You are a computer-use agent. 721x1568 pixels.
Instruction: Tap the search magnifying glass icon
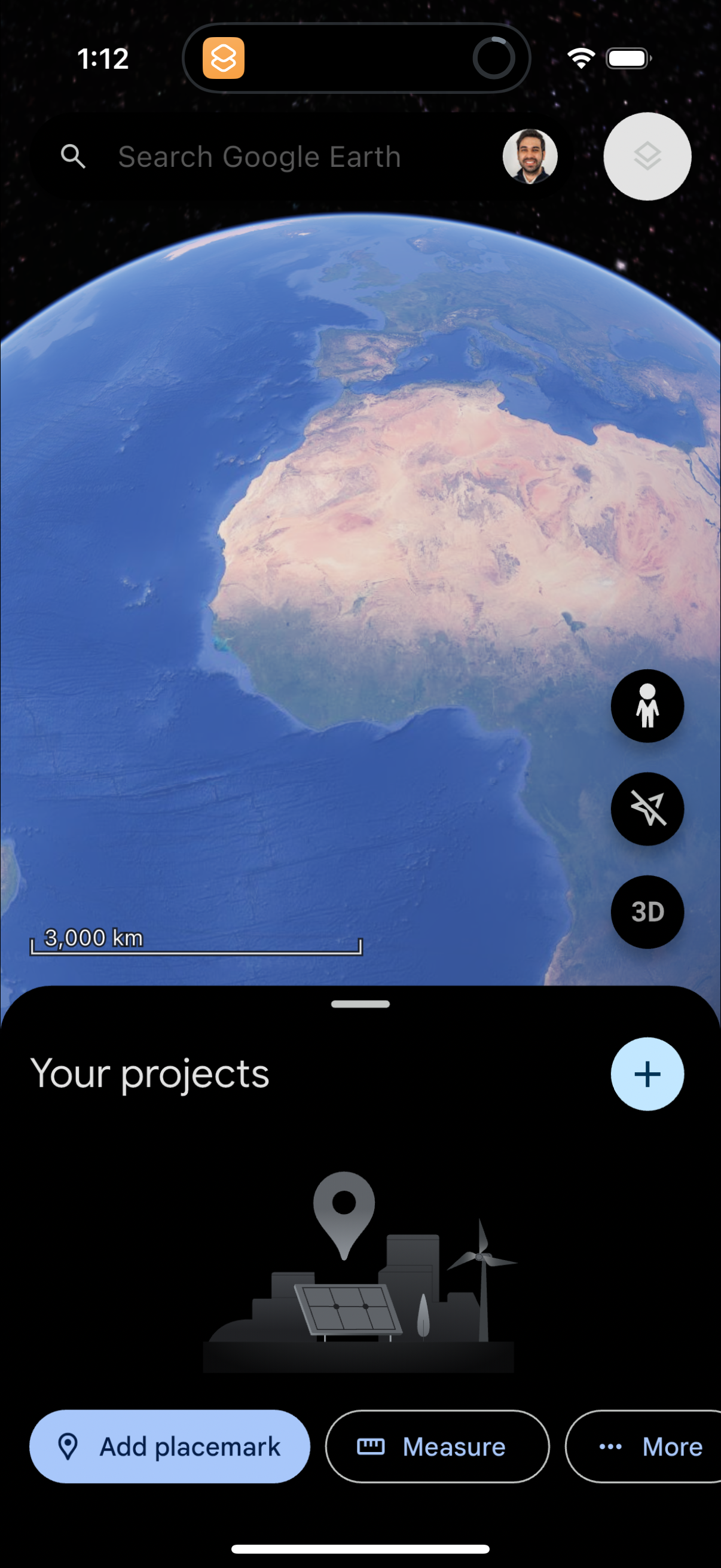(74, 157)
